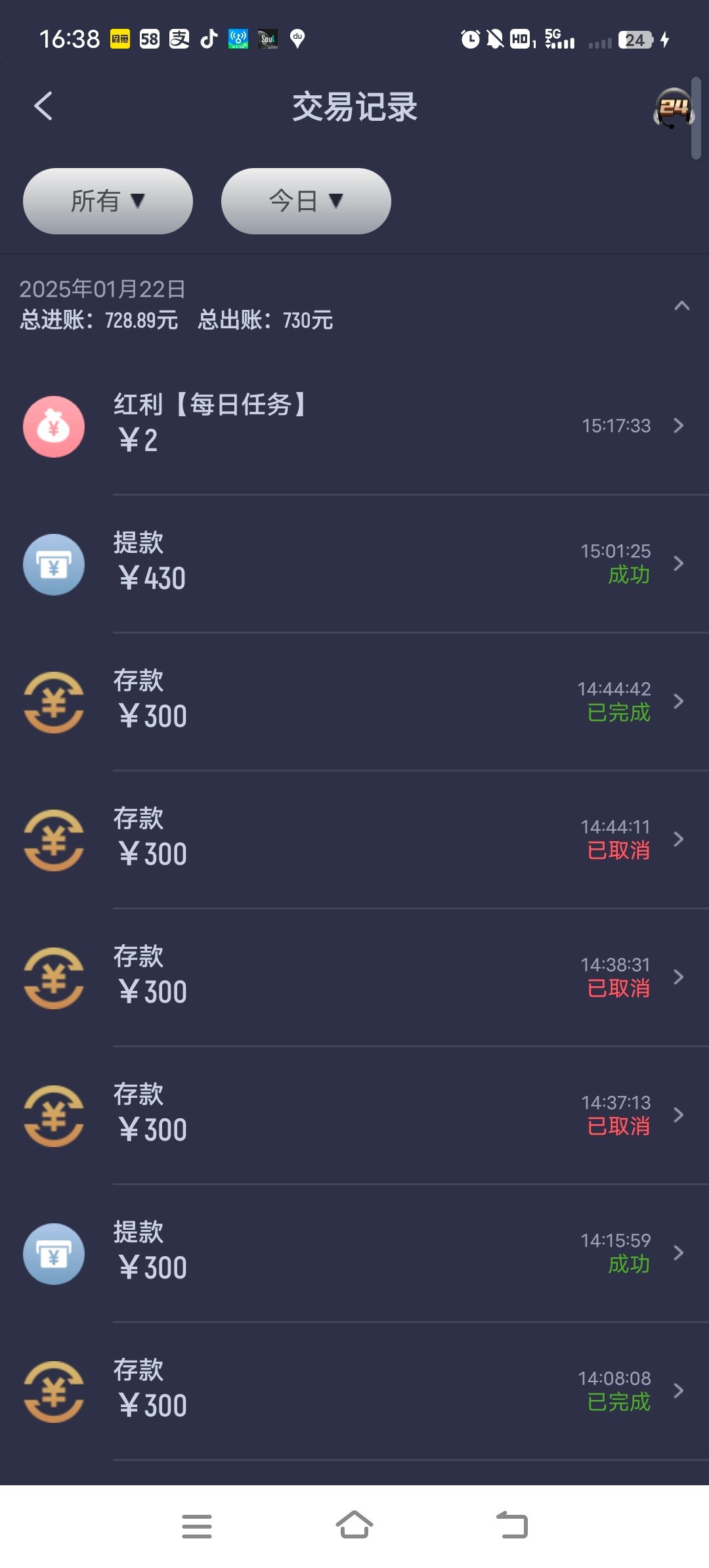Open the 今日 date filter dropdown

pyautogui.click(x=306, y=201)
